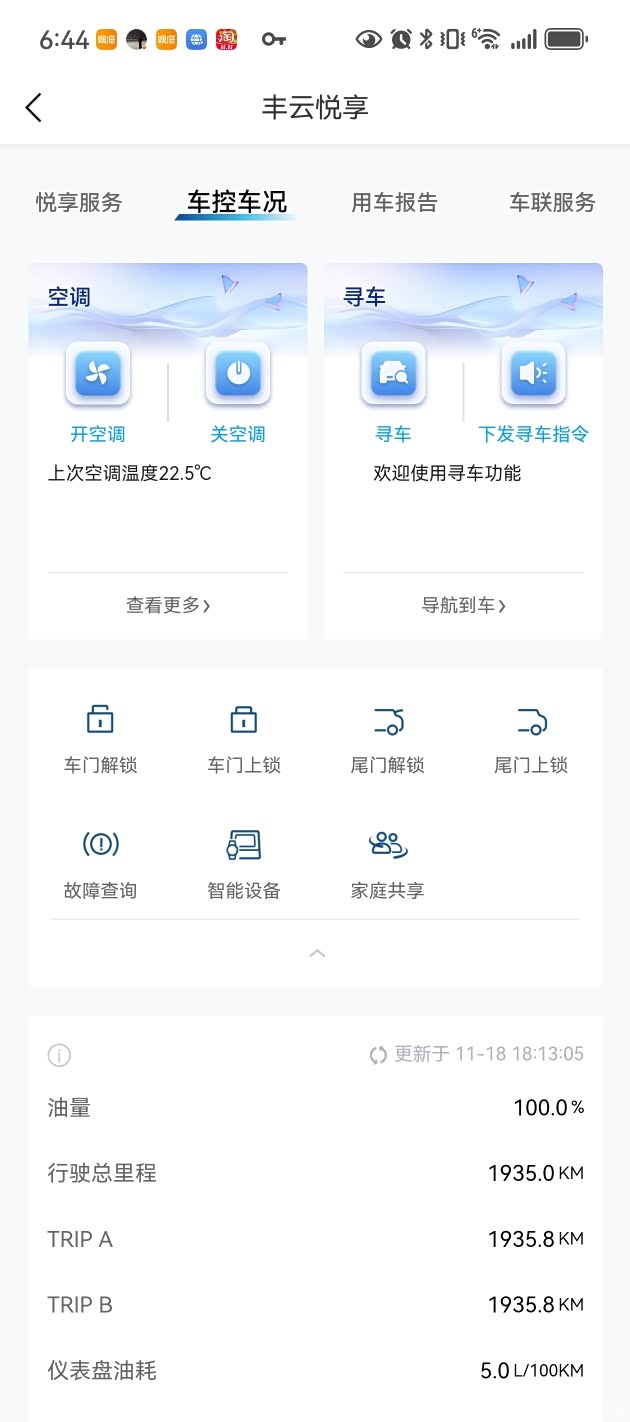Switch to the 车联服务 tab
The width and height of the screenshot is (630, 1422).
click(x=552, y=202)
